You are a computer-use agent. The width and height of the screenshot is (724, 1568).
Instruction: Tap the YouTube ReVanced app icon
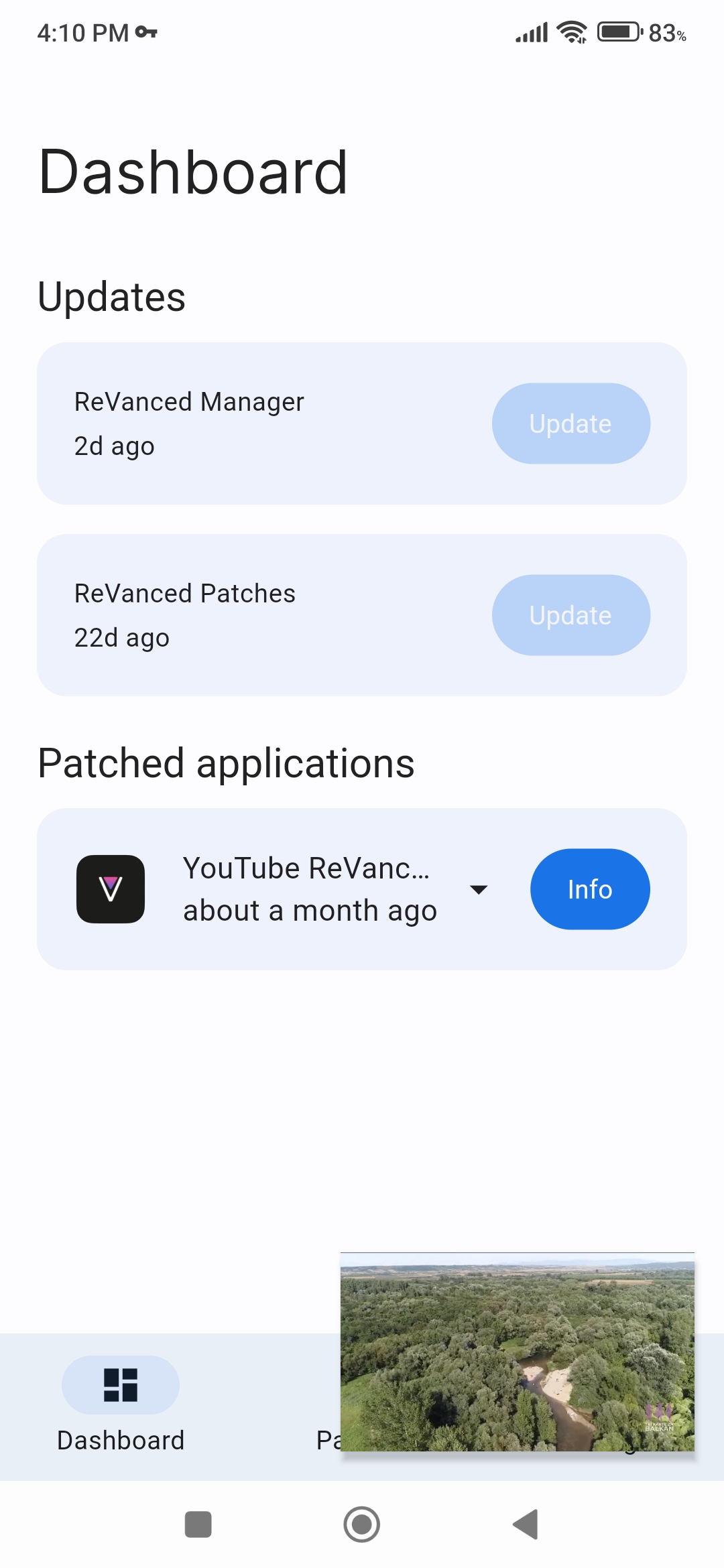pos(111,889)
